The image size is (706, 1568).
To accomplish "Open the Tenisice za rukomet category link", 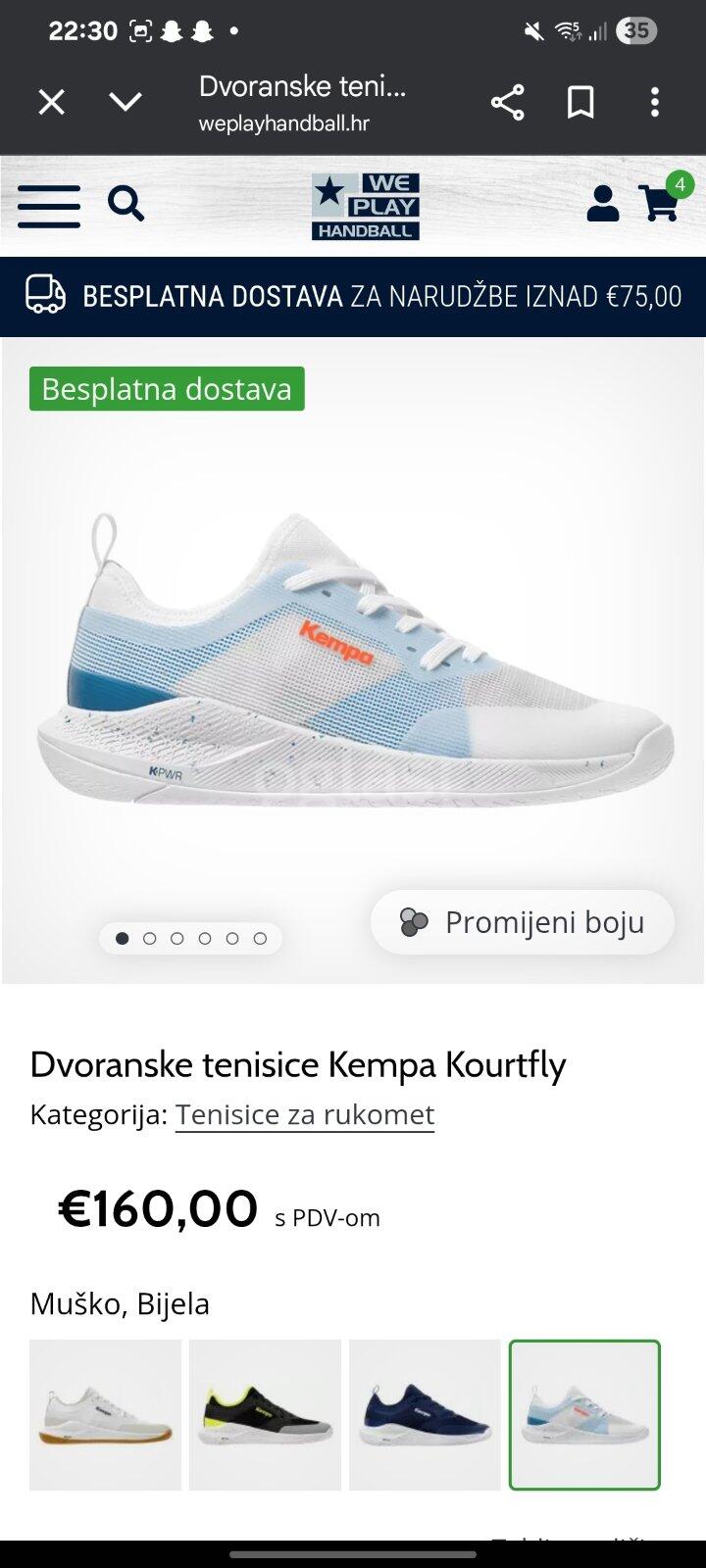I will (305, 1115).
